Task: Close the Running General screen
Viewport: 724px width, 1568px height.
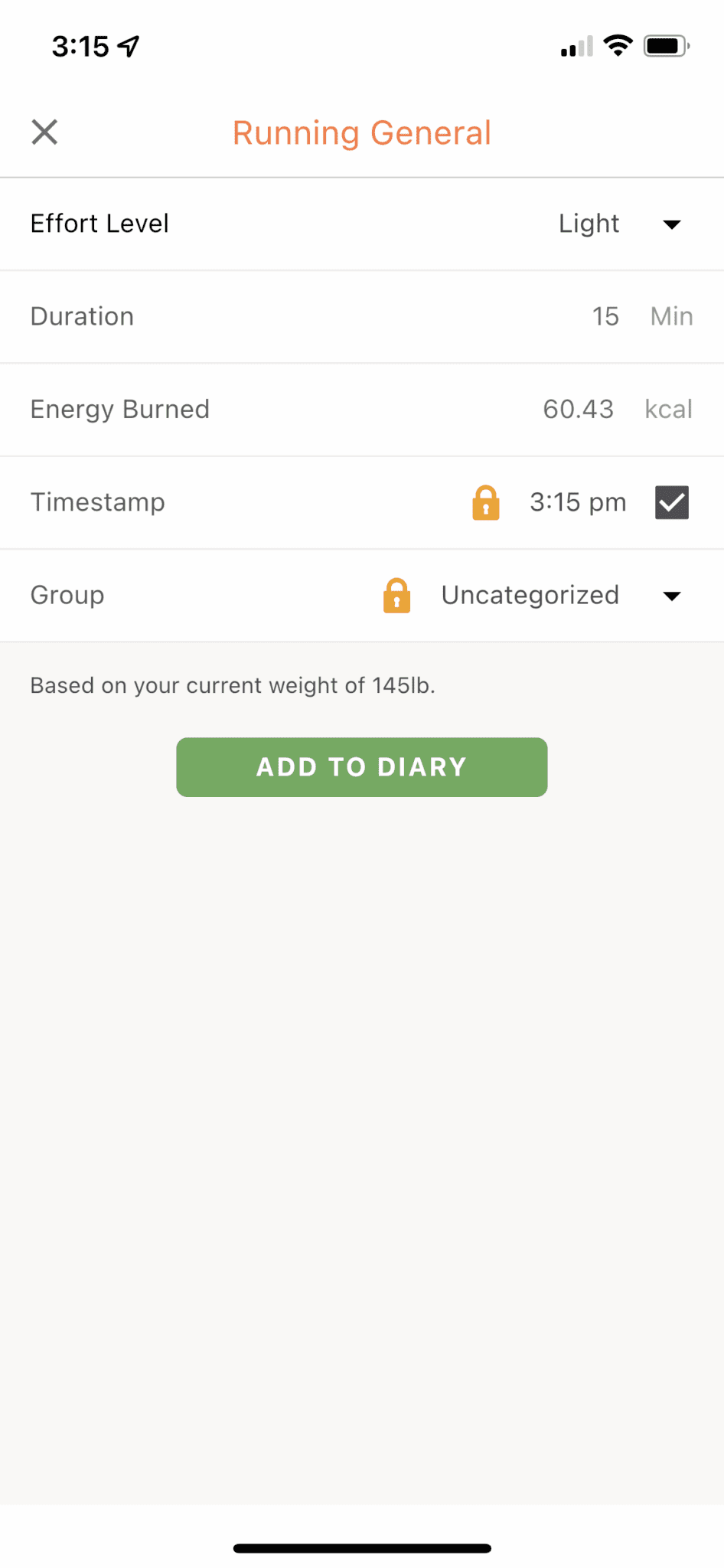Action: [44, 132]
